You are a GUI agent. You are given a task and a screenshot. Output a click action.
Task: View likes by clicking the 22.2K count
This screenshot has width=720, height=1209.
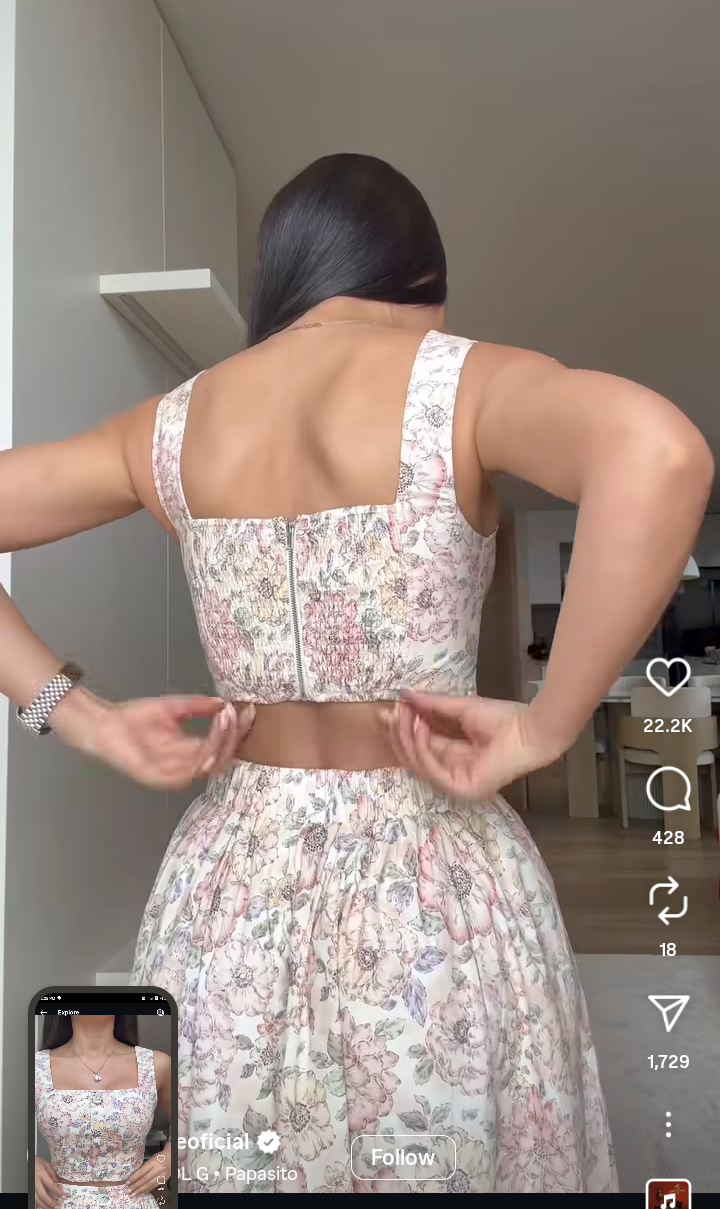[x=668, y=726]
